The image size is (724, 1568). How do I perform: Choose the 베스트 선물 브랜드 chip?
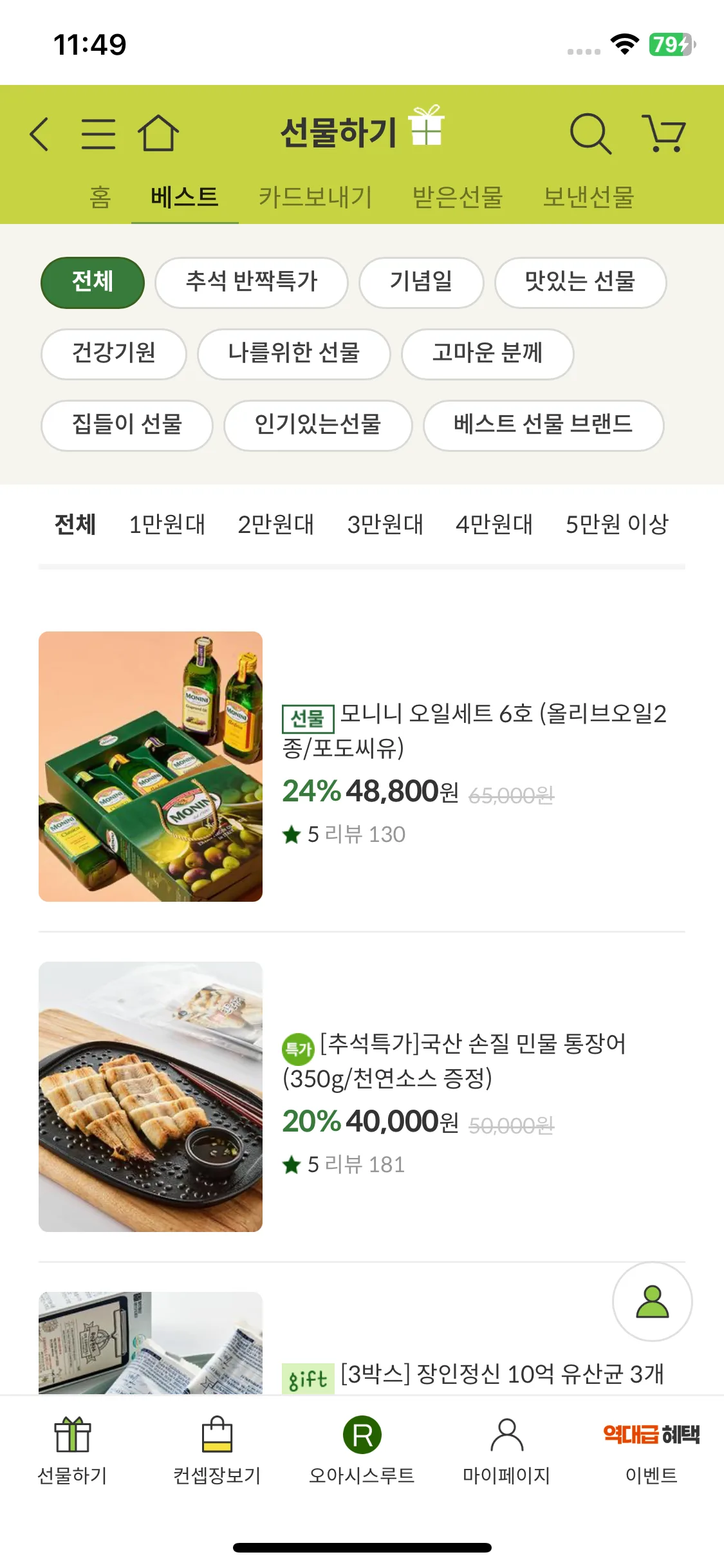543,425
